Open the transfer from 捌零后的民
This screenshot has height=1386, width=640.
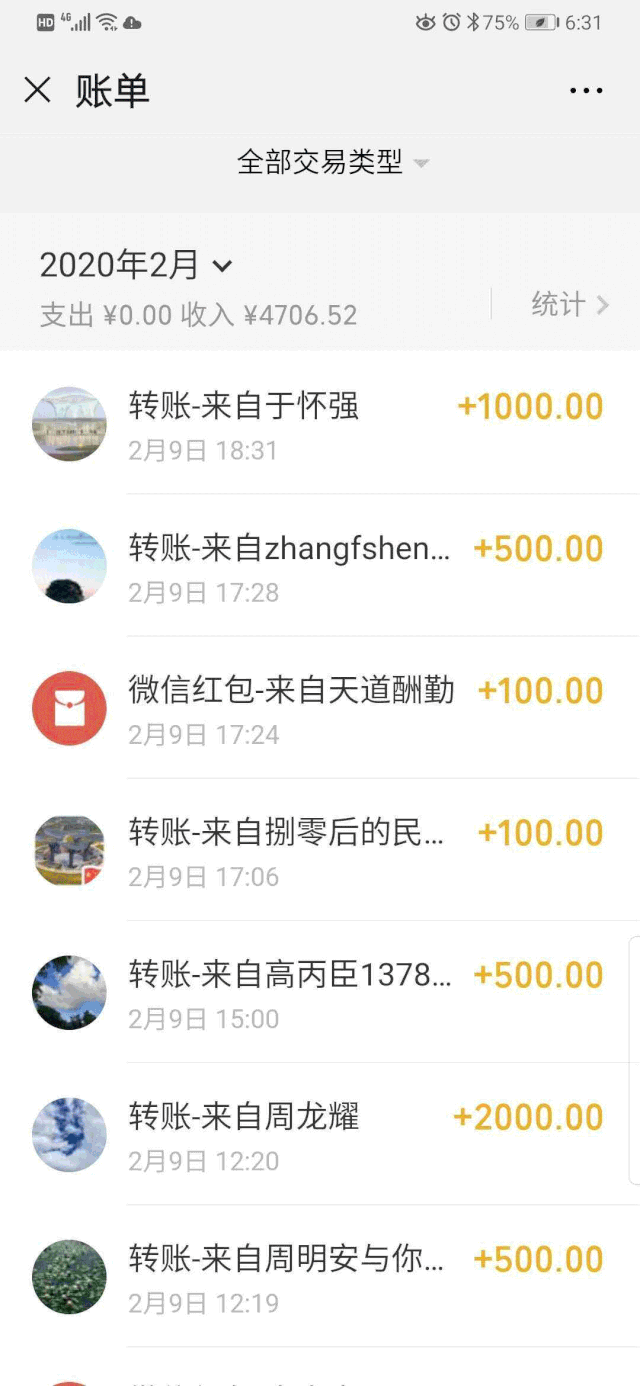tap(320, 849)
